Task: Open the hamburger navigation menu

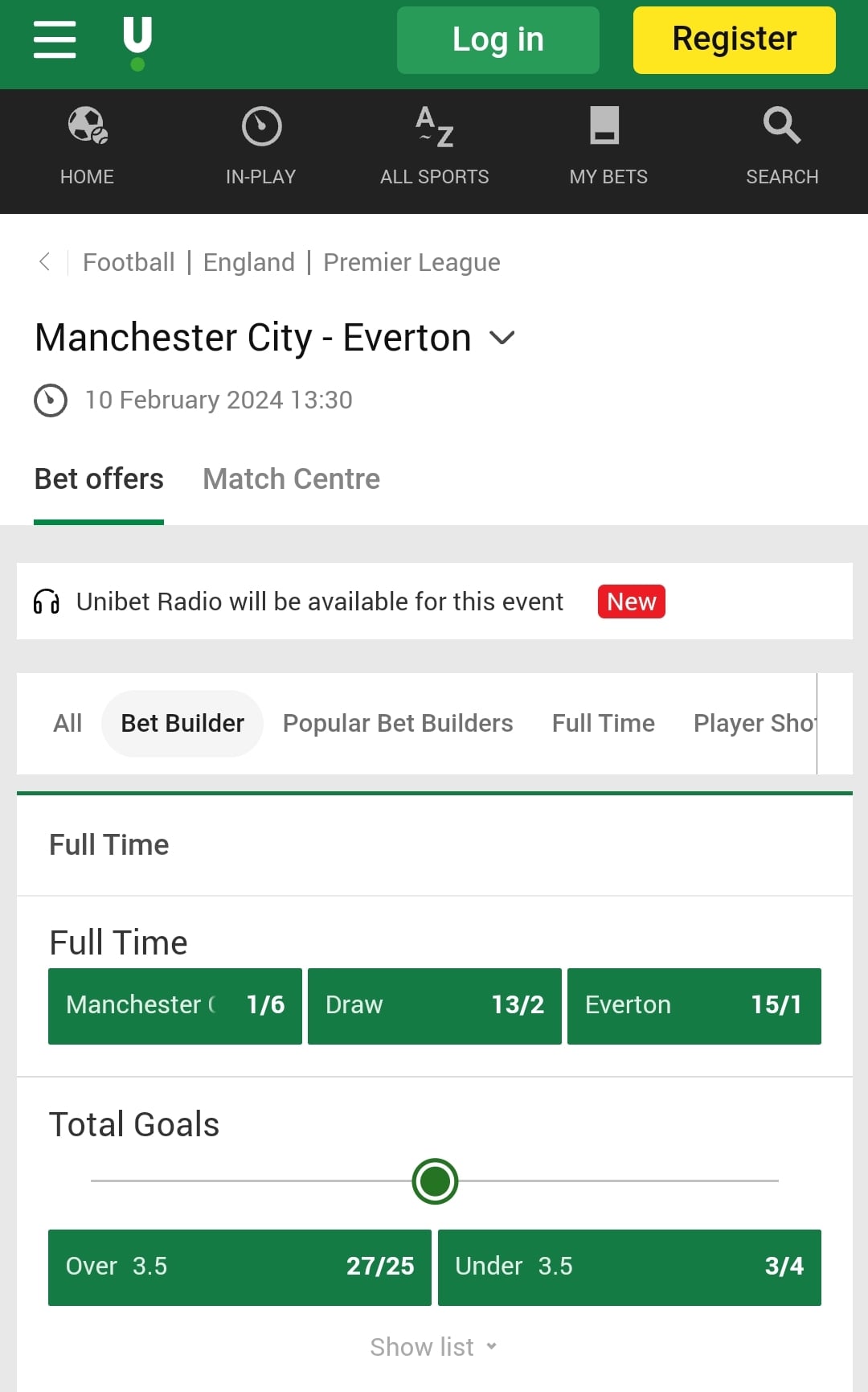Action: point(54,39)
